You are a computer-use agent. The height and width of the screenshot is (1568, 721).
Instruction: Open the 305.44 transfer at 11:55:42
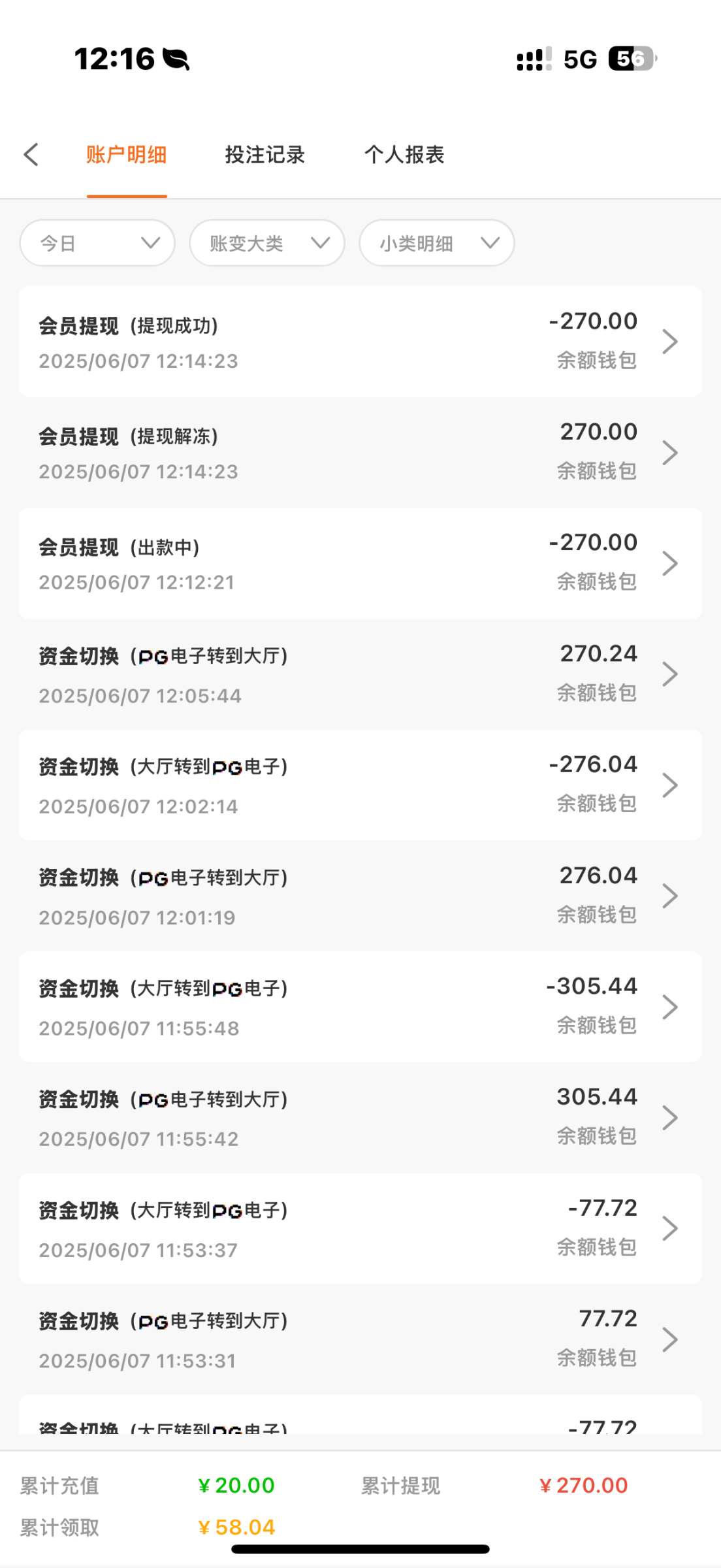point(360,1118)
